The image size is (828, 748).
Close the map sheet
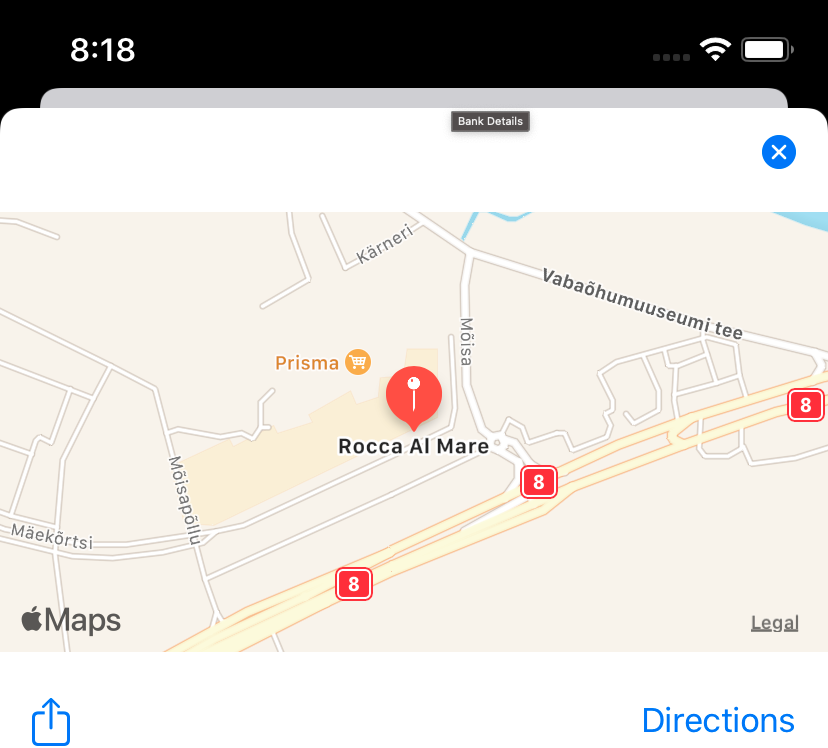[779, 152]
